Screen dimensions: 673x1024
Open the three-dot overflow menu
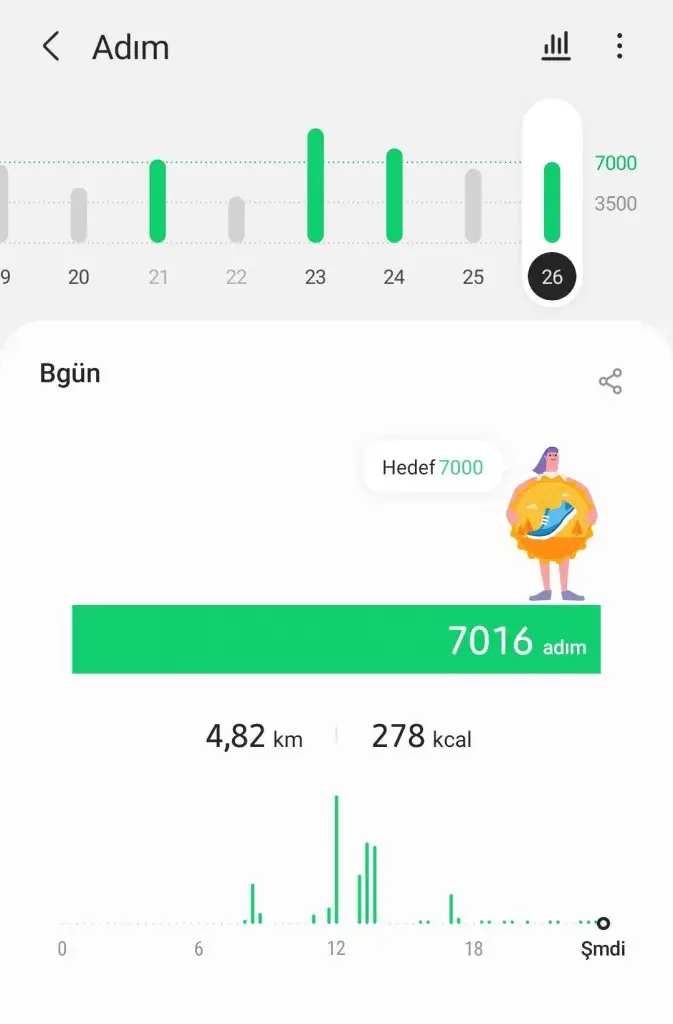tap(619, 46)
